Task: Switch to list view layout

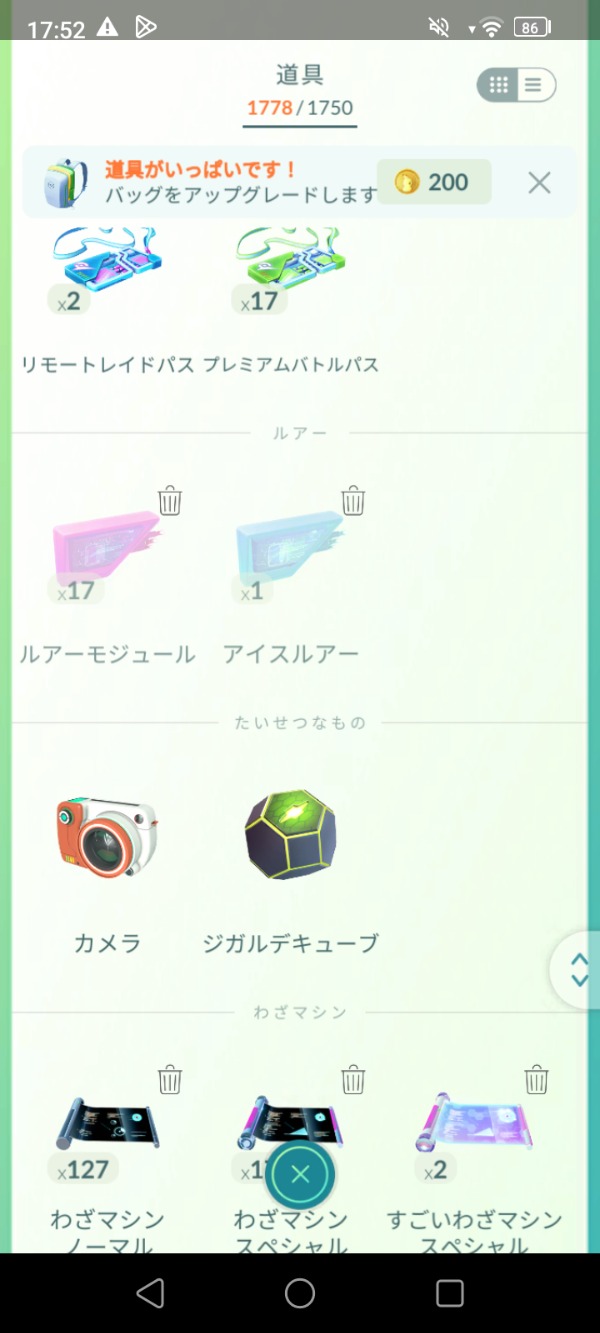Action: tap(534, 85)
